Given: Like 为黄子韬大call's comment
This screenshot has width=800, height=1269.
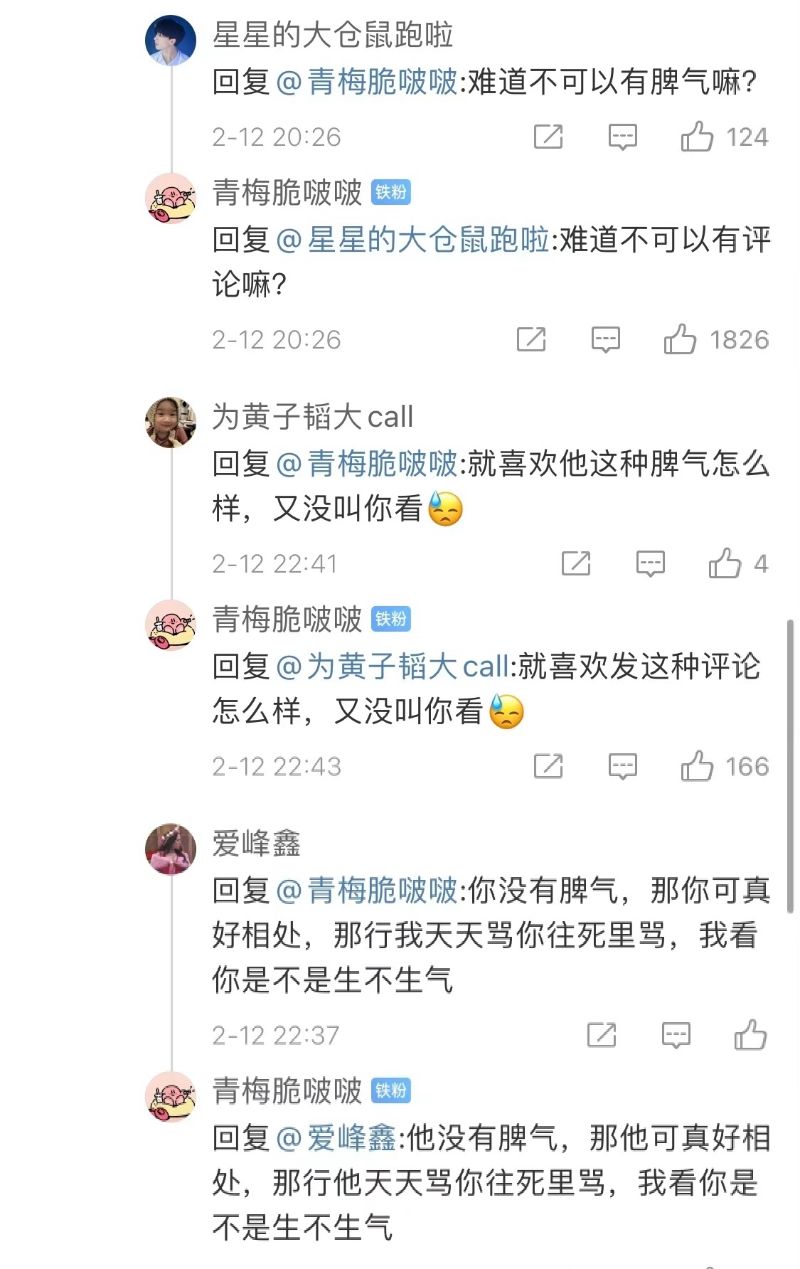Looking at the screenshot, I should 725,564.
